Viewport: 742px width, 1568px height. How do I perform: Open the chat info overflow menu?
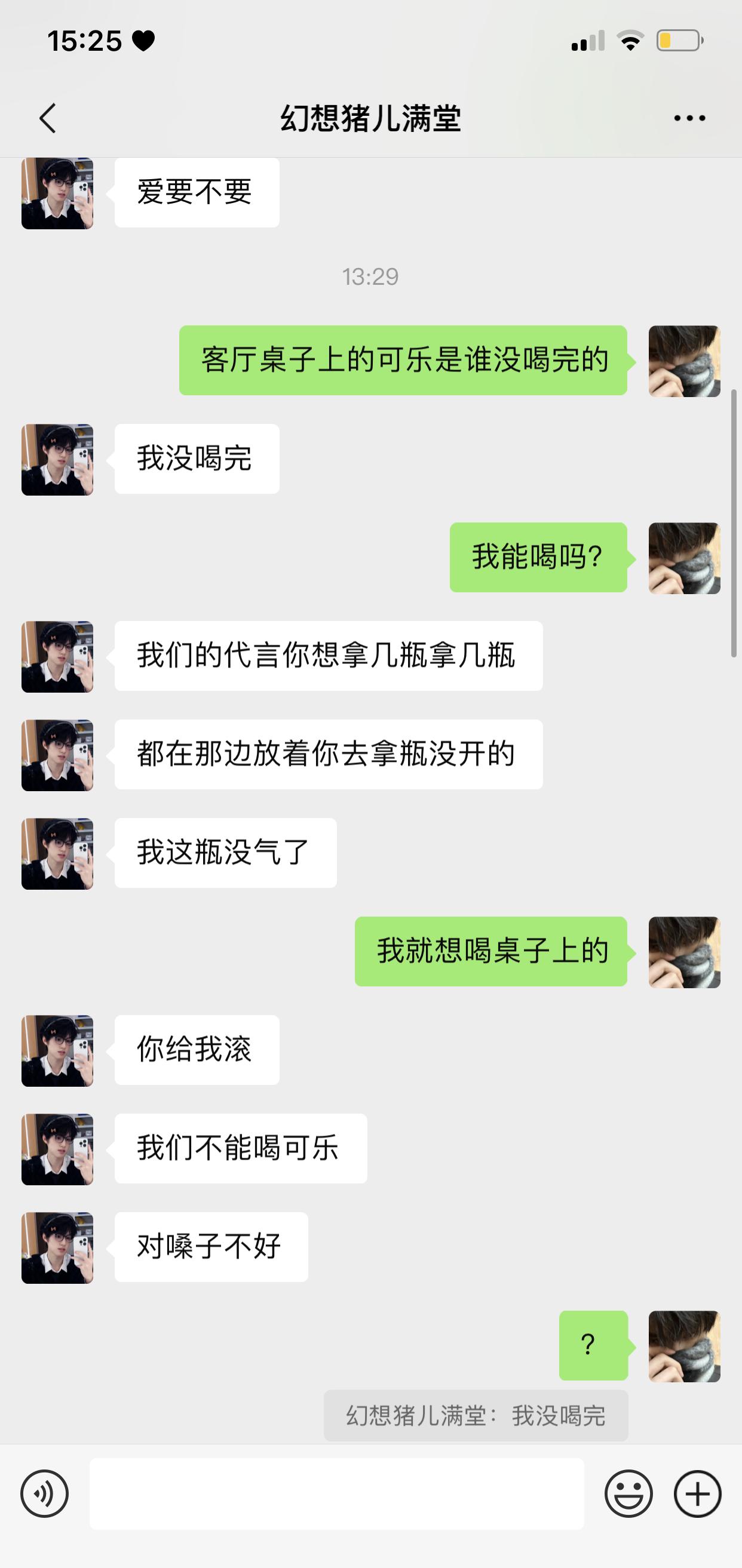coord(689,118)
